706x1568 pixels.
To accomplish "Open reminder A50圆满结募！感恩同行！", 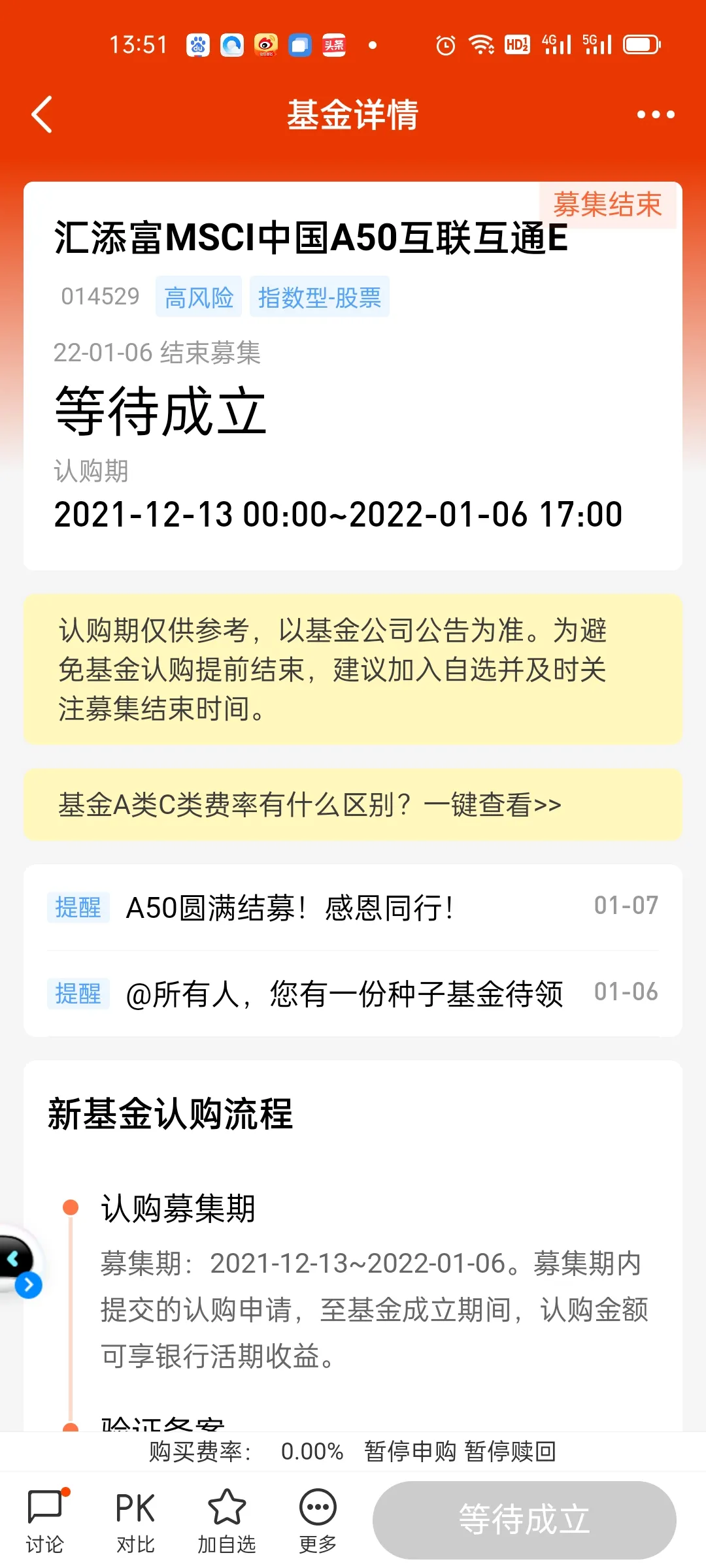I will [353, 907].
